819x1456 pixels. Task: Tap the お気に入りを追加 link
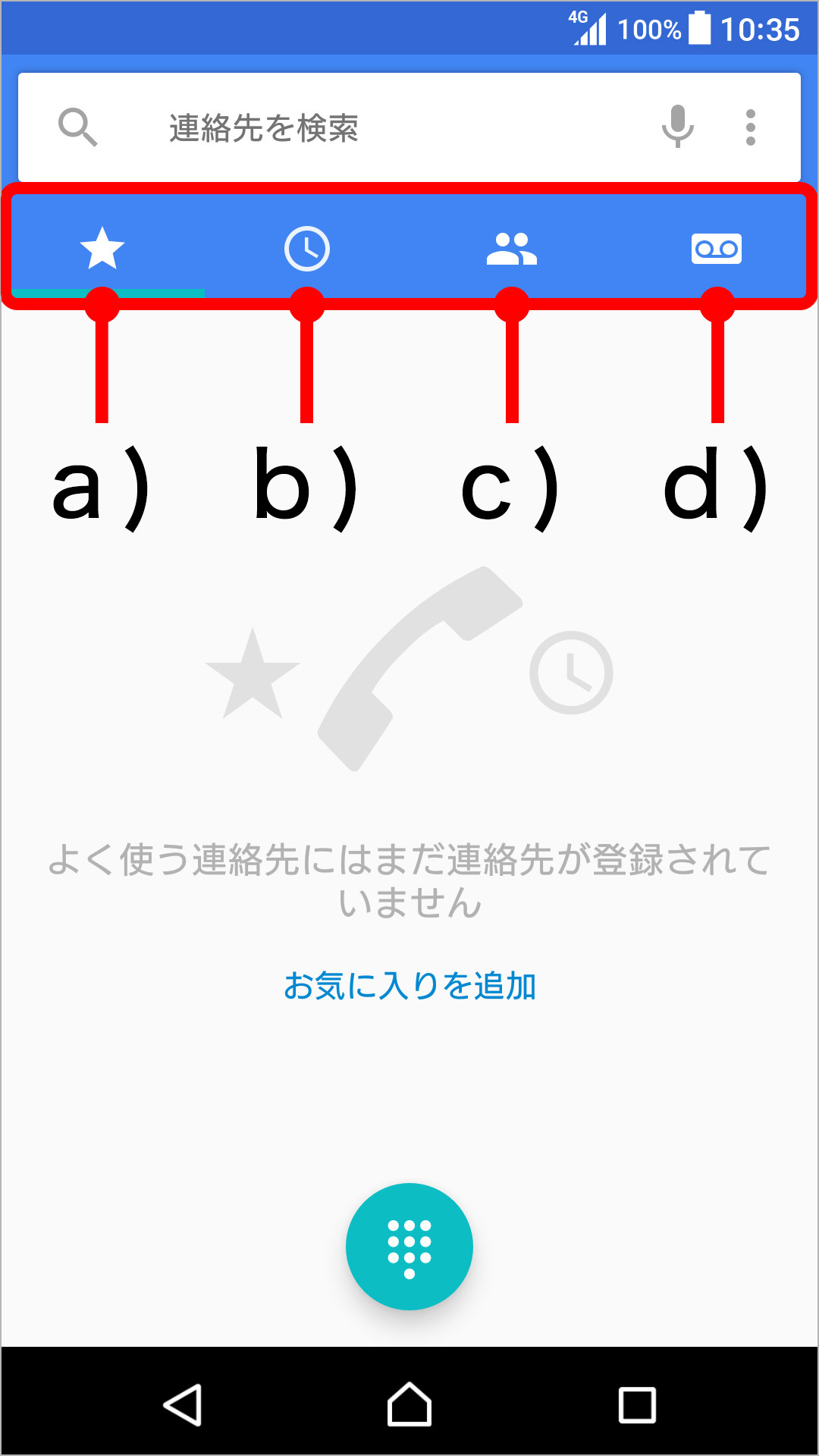(x=409, y=986)
